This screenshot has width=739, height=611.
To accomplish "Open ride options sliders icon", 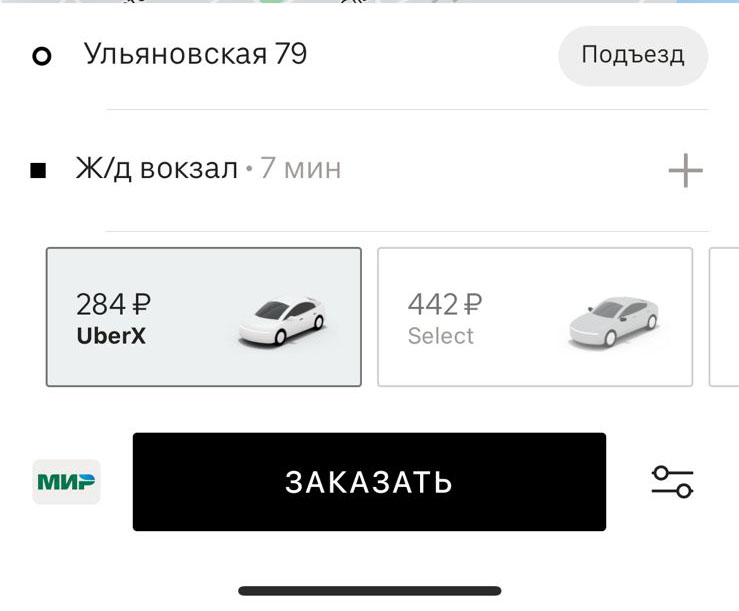I will click(672, 482).
